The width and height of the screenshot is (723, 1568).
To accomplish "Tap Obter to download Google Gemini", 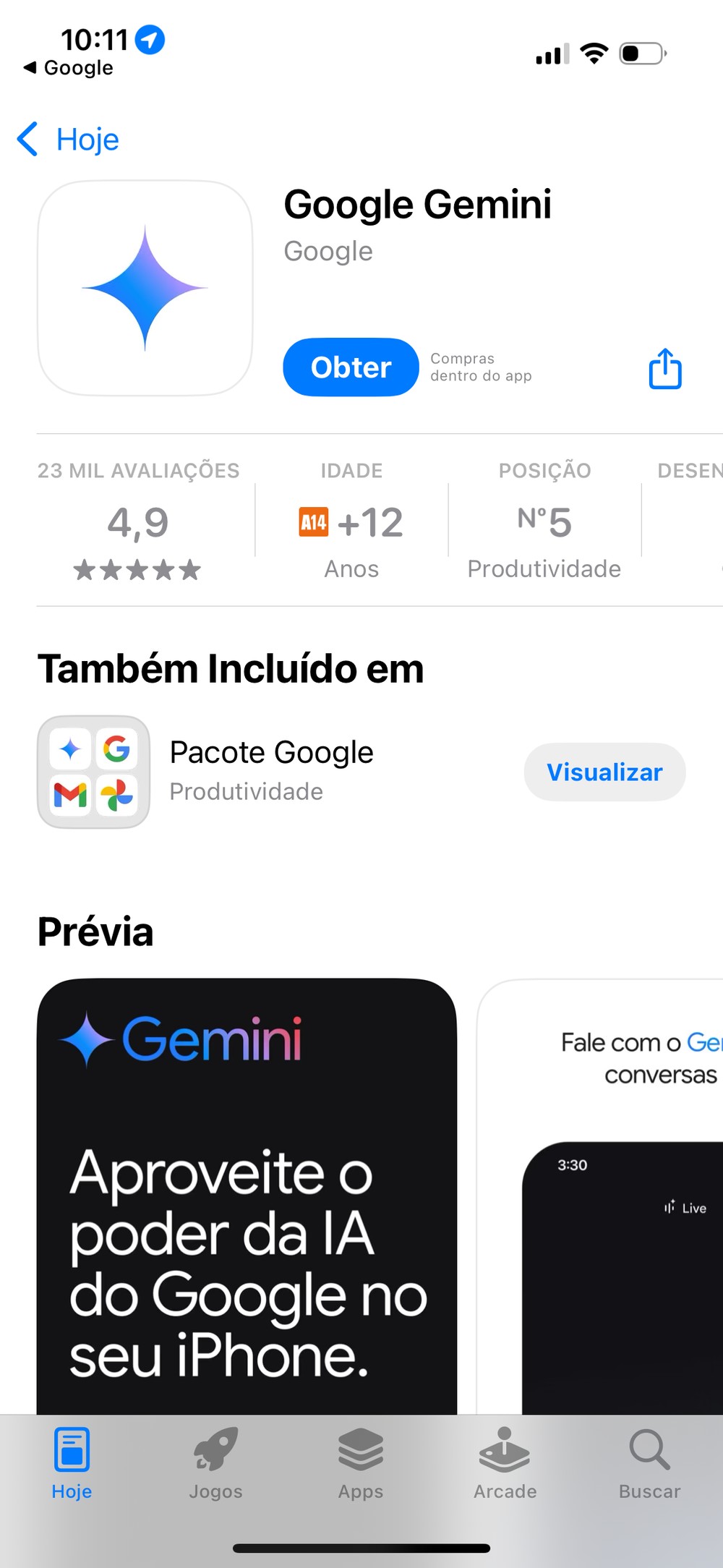I will 351,367.
